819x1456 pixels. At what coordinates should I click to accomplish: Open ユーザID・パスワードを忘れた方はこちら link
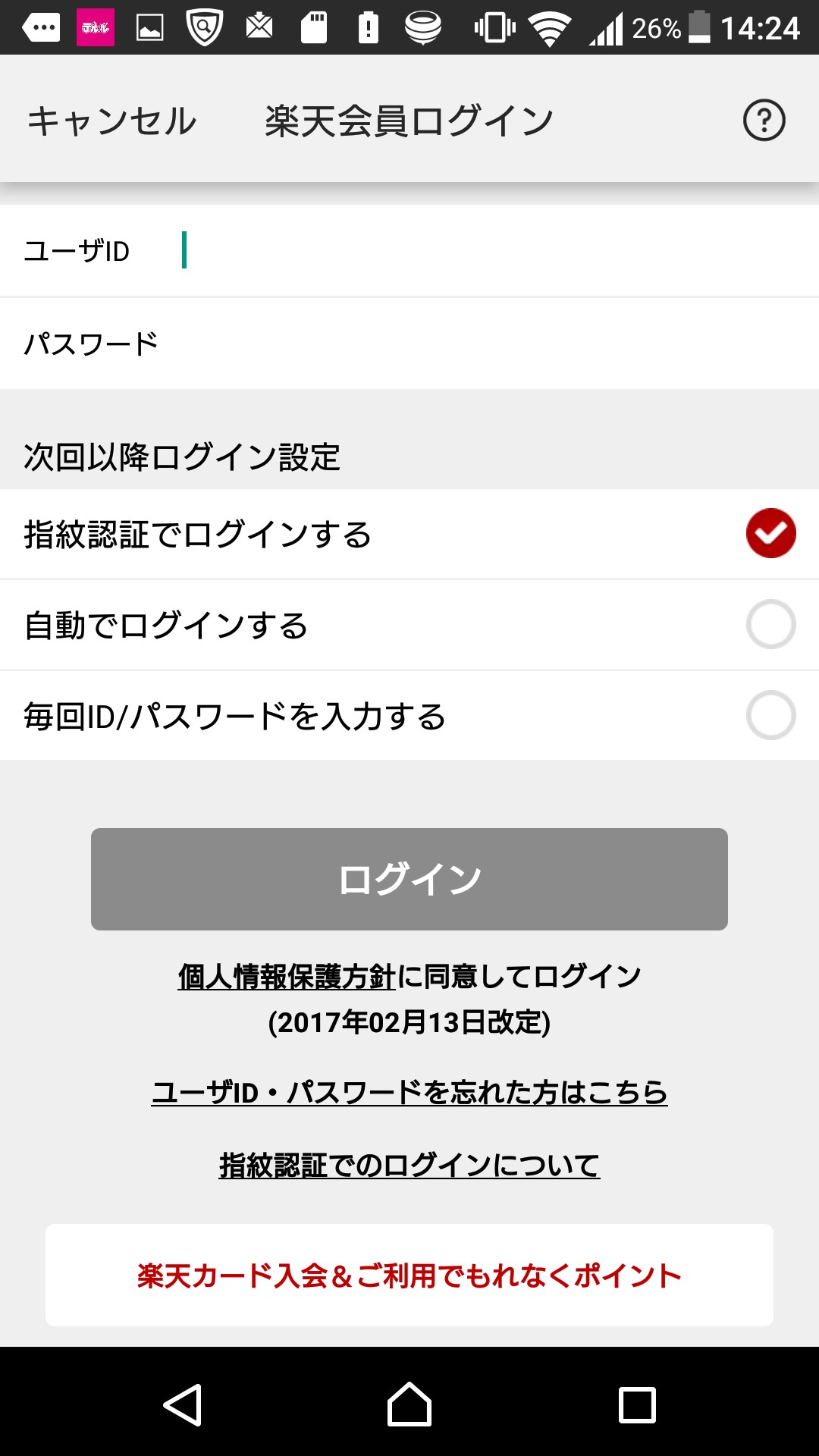click(x=409, y=1093)
